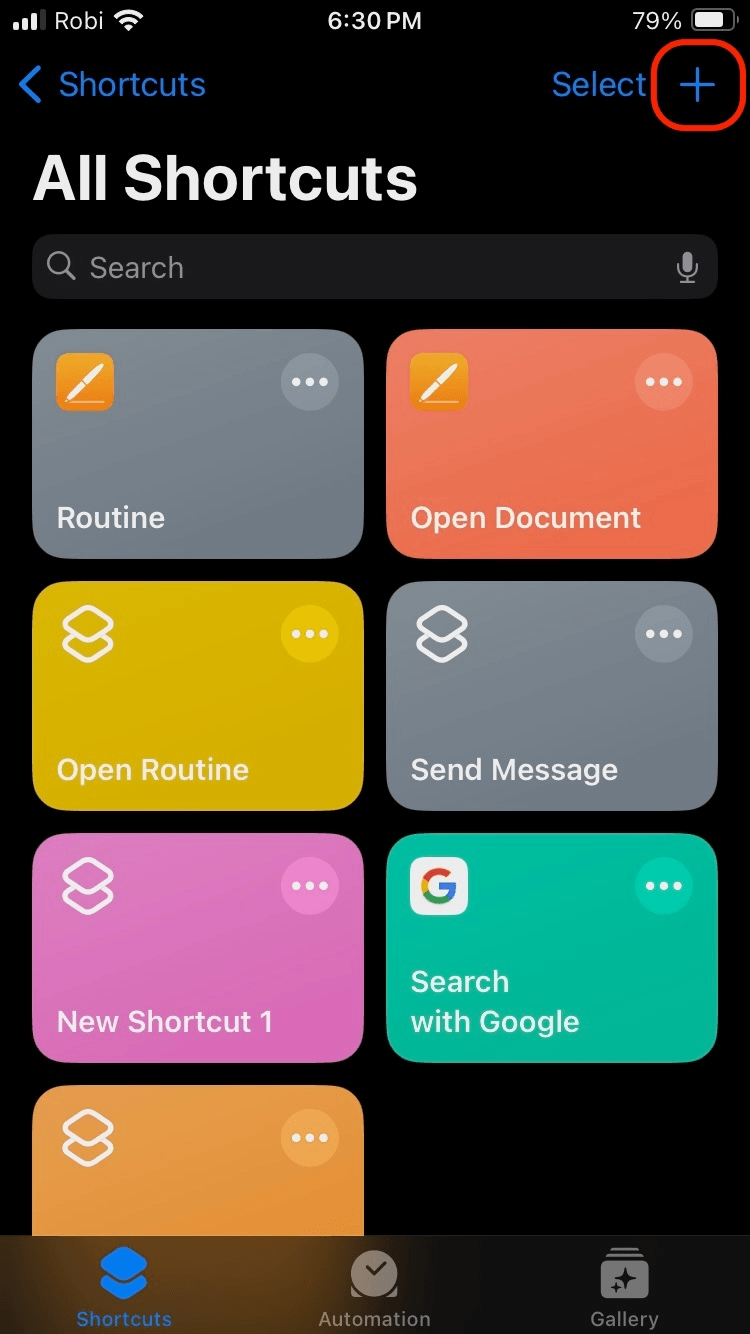Open the options menu on the Routine card
Viewport: 750px width, 1334px height.
coord(310,382)
